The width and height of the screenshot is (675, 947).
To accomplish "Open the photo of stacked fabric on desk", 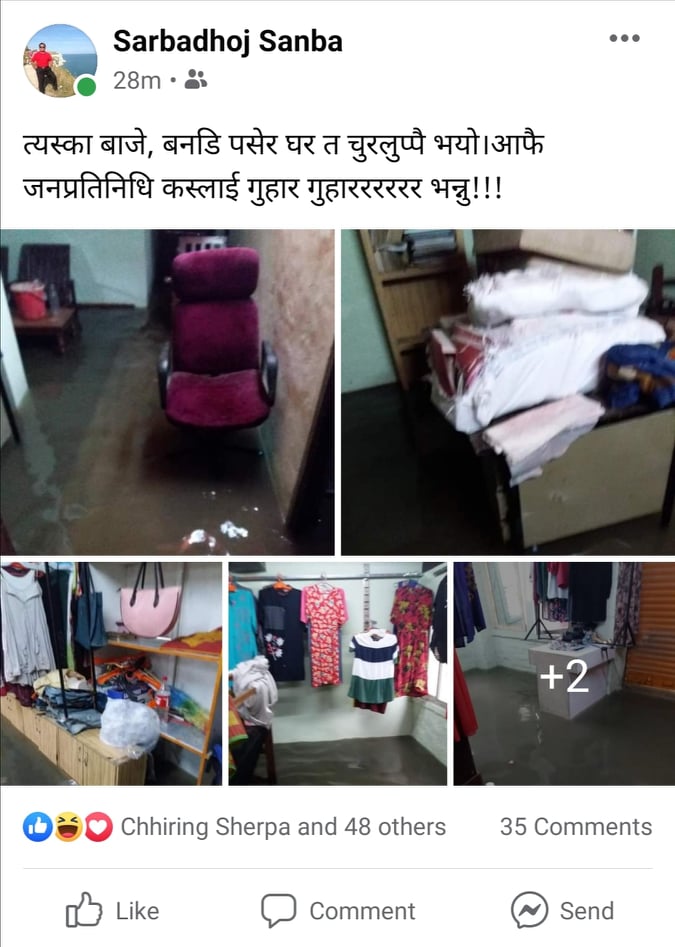I will (507, 392).
